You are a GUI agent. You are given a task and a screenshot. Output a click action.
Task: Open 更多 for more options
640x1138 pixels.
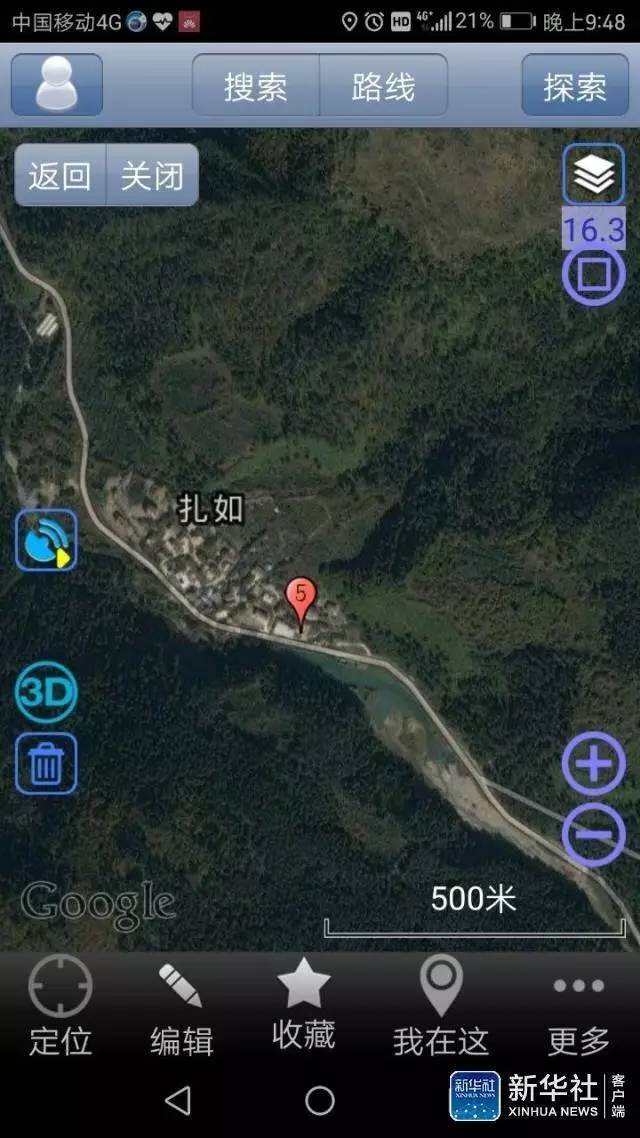click(578, 1006)
